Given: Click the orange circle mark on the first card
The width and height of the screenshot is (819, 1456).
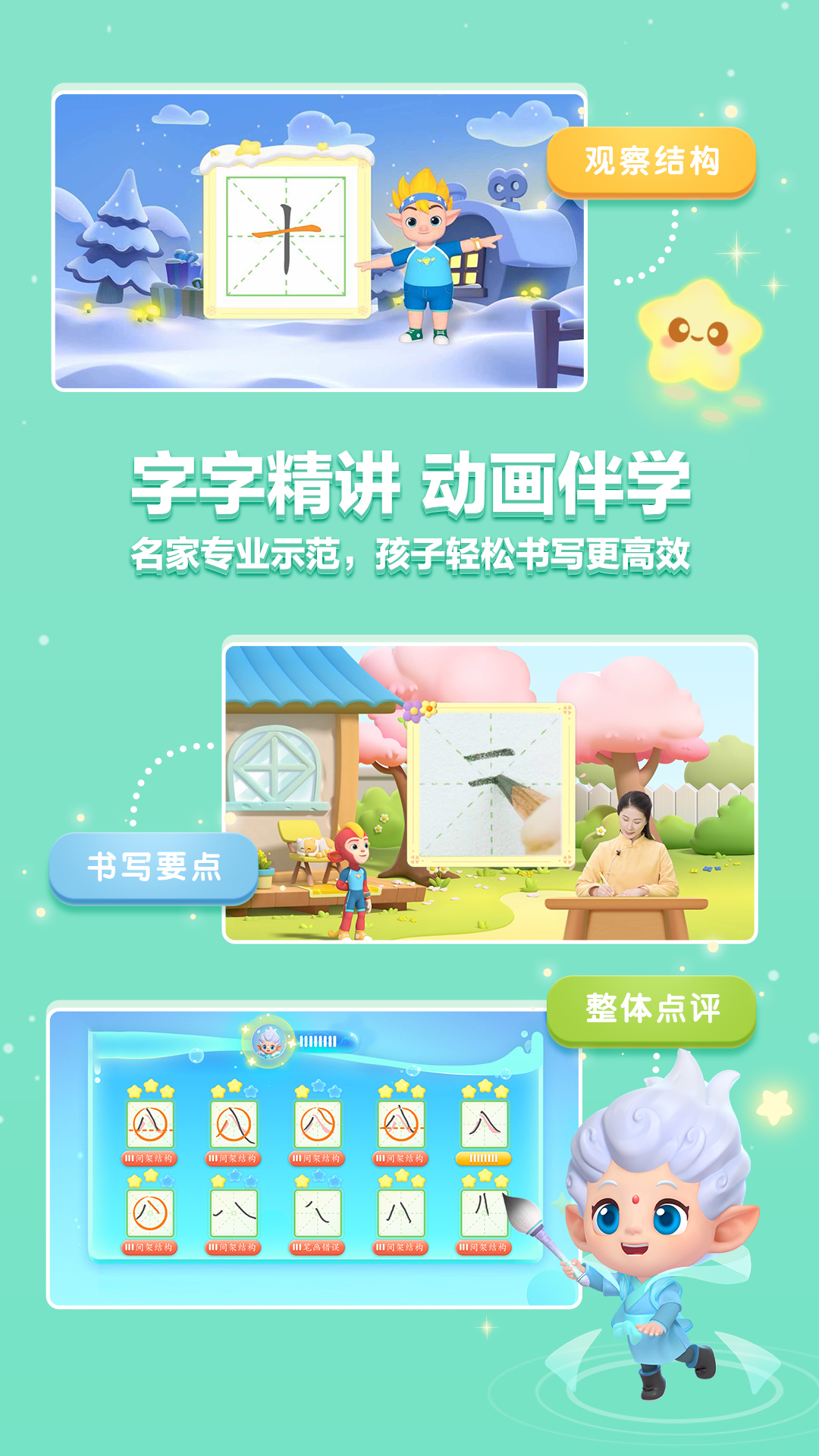Looking at the screenshot, I should tap(151, 1124).
